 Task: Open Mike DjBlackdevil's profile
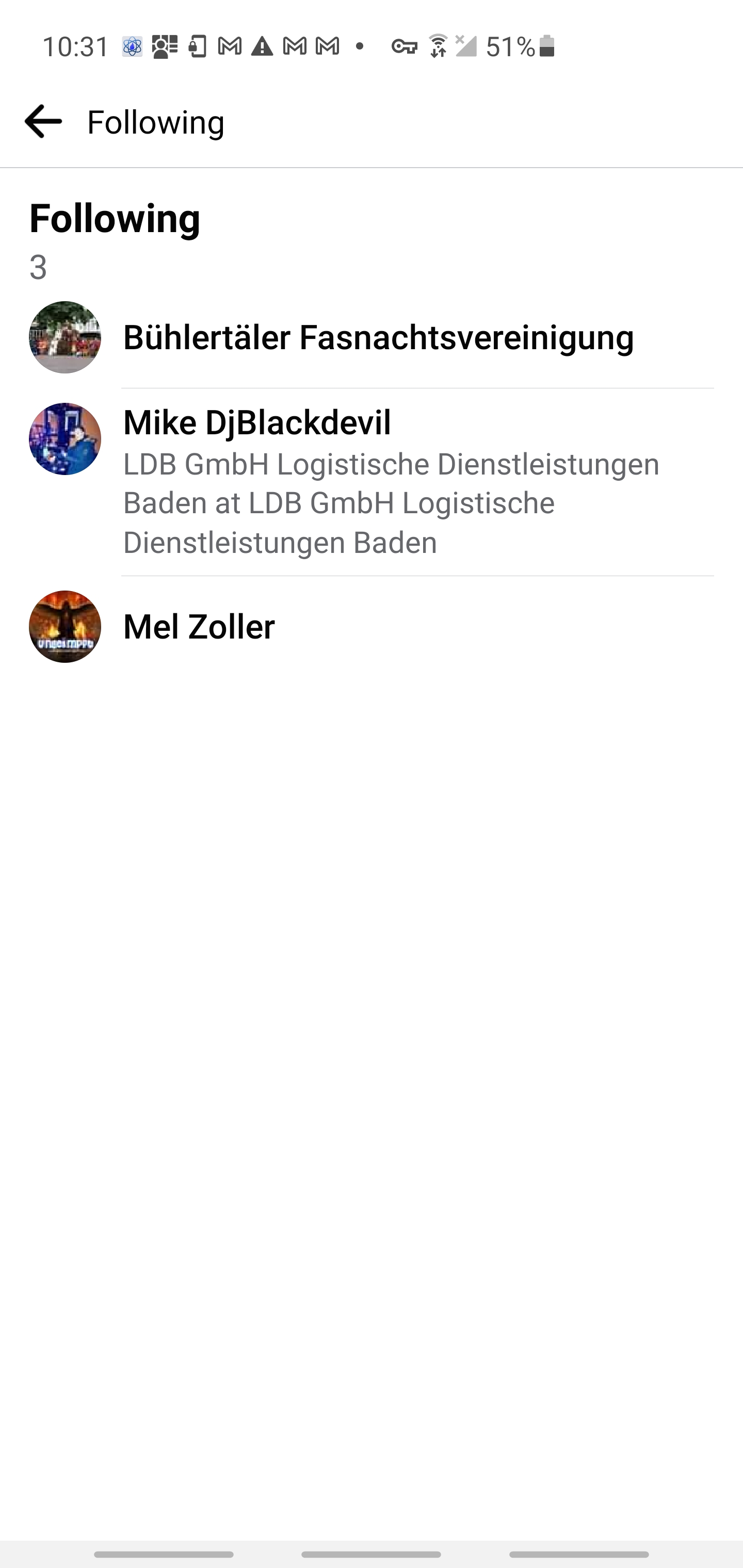pos(257,422)
